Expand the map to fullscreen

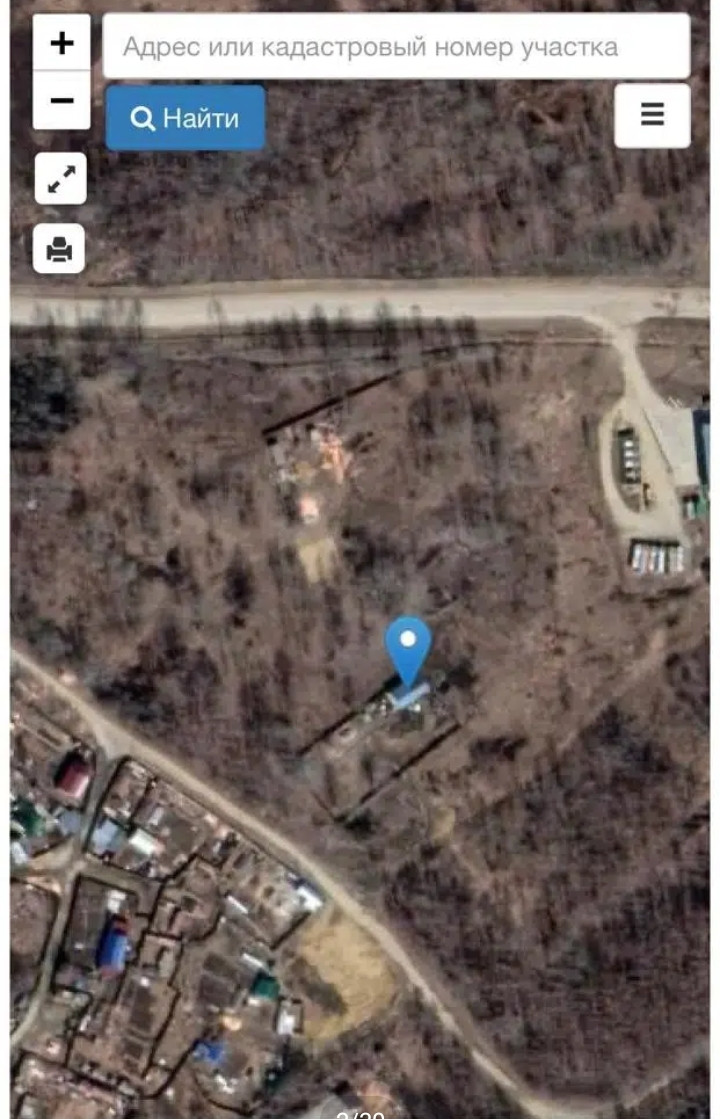(x=60, y=179)
